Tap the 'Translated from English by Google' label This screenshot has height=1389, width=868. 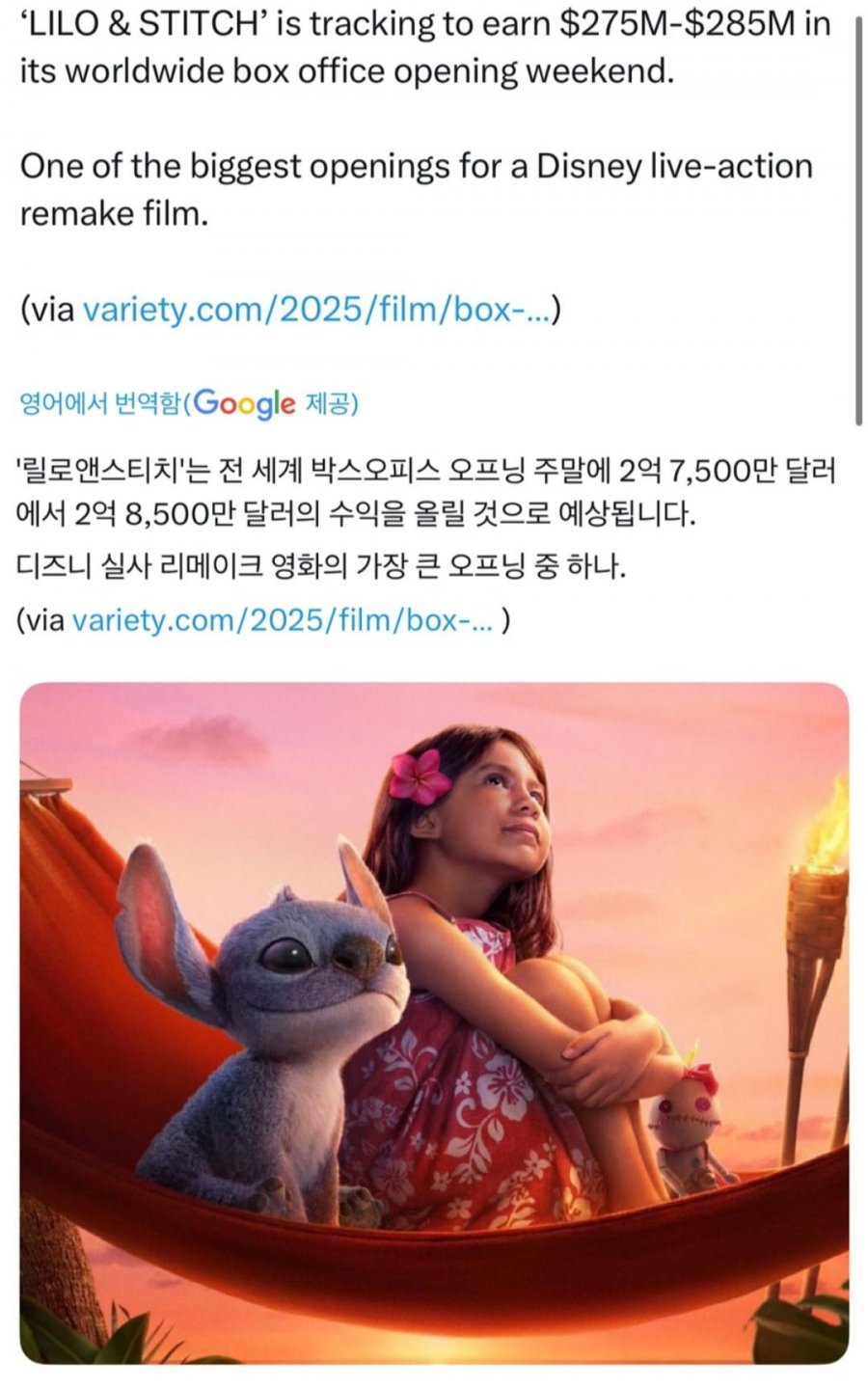(x=188, y=402)
